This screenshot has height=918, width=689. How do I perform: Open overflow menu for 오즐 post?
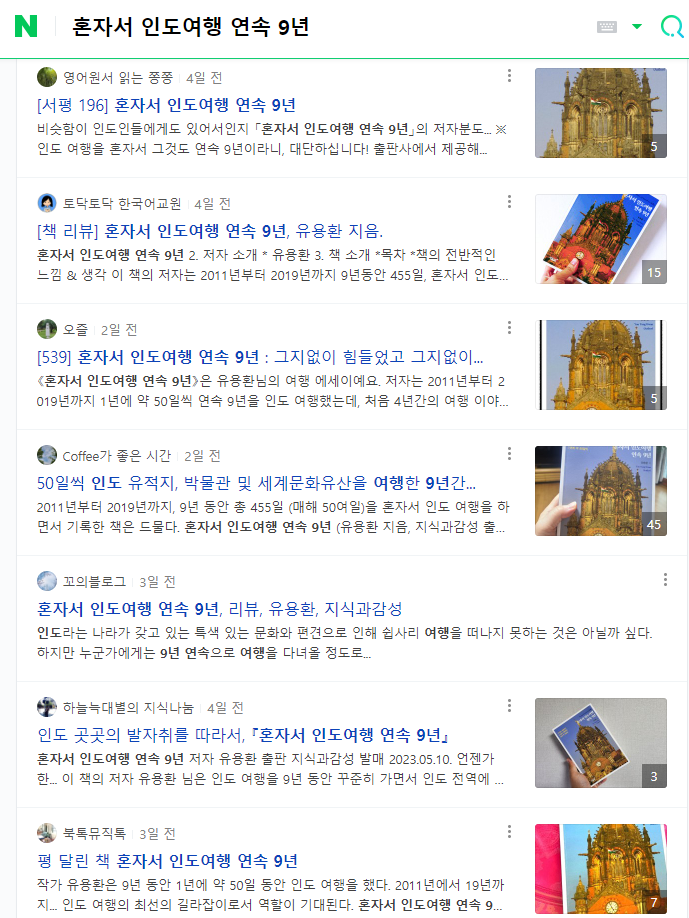[509, 328]
